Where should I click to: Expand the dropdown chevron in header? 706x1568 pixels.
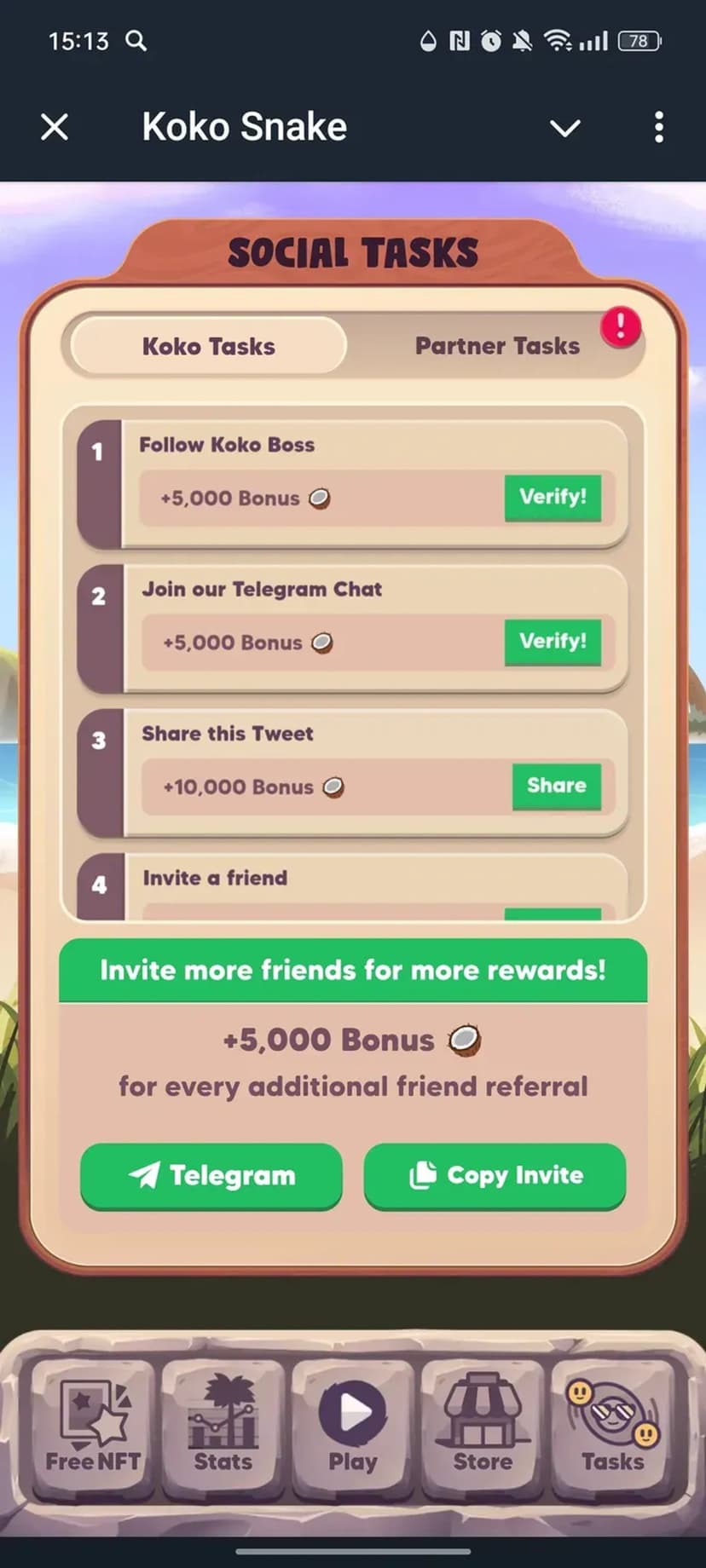click(x=564, y=128)
